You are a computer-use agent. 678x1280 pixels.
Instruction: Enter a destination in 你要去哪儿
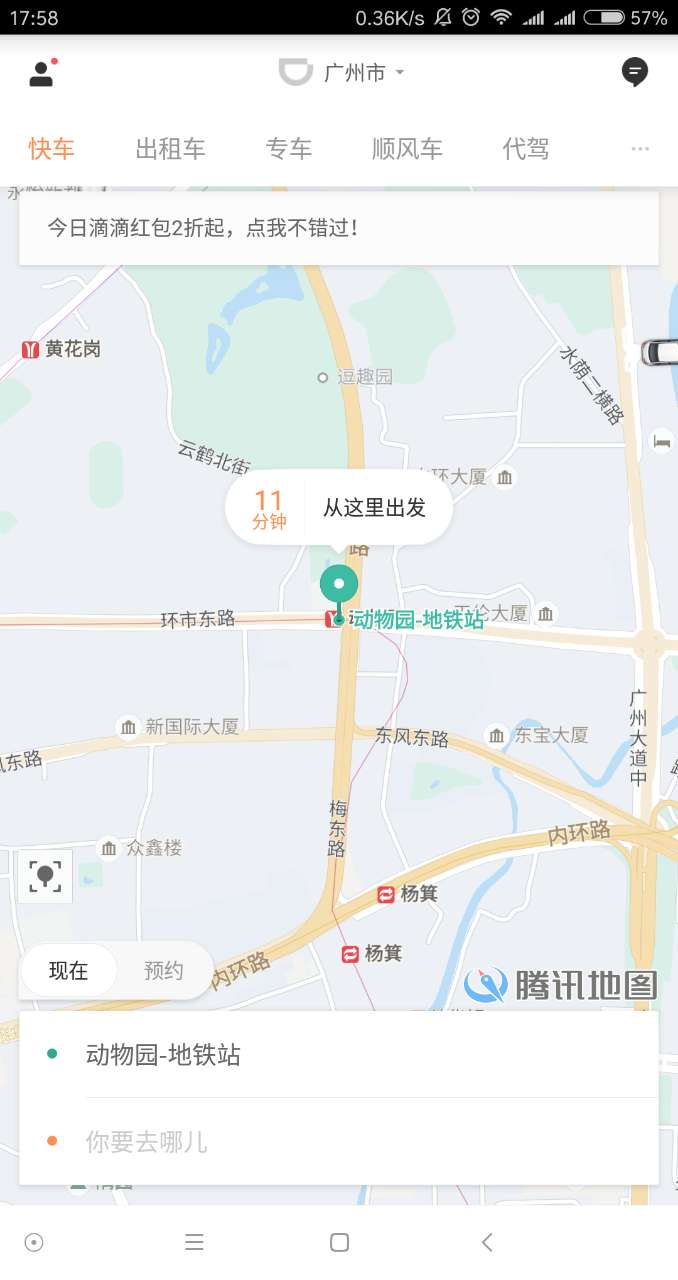(339, 1141)
